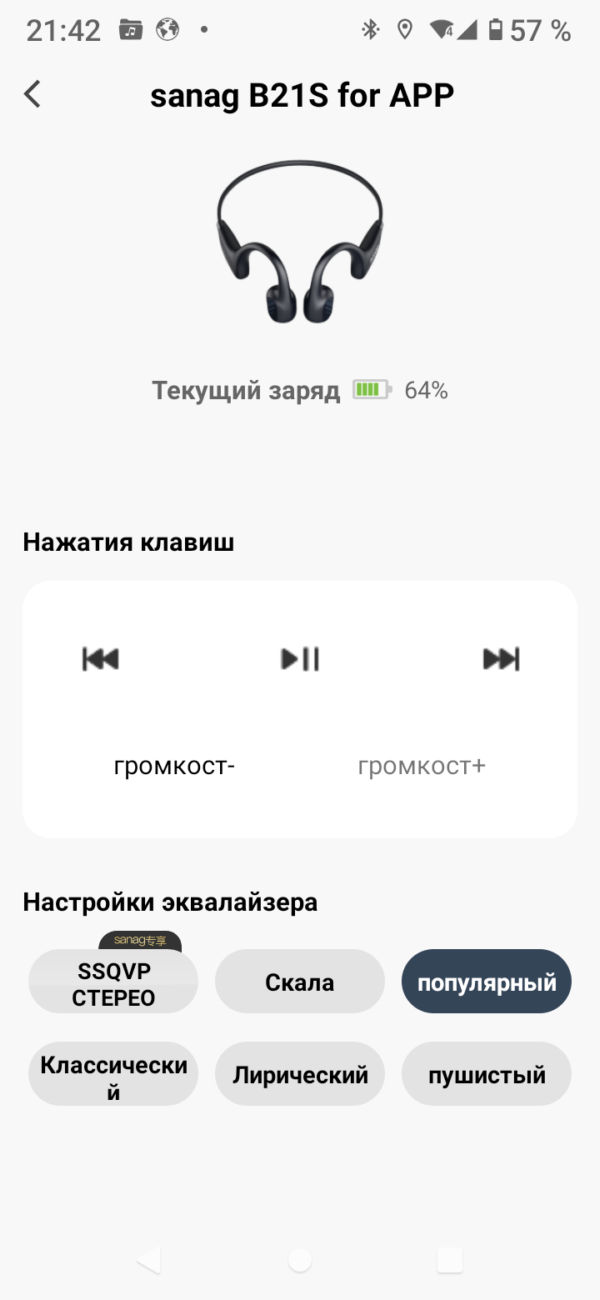Select the SSQVP СТЕРЕО equalizer preset
Screen dimensions: 600x1300
pos(113,983)
